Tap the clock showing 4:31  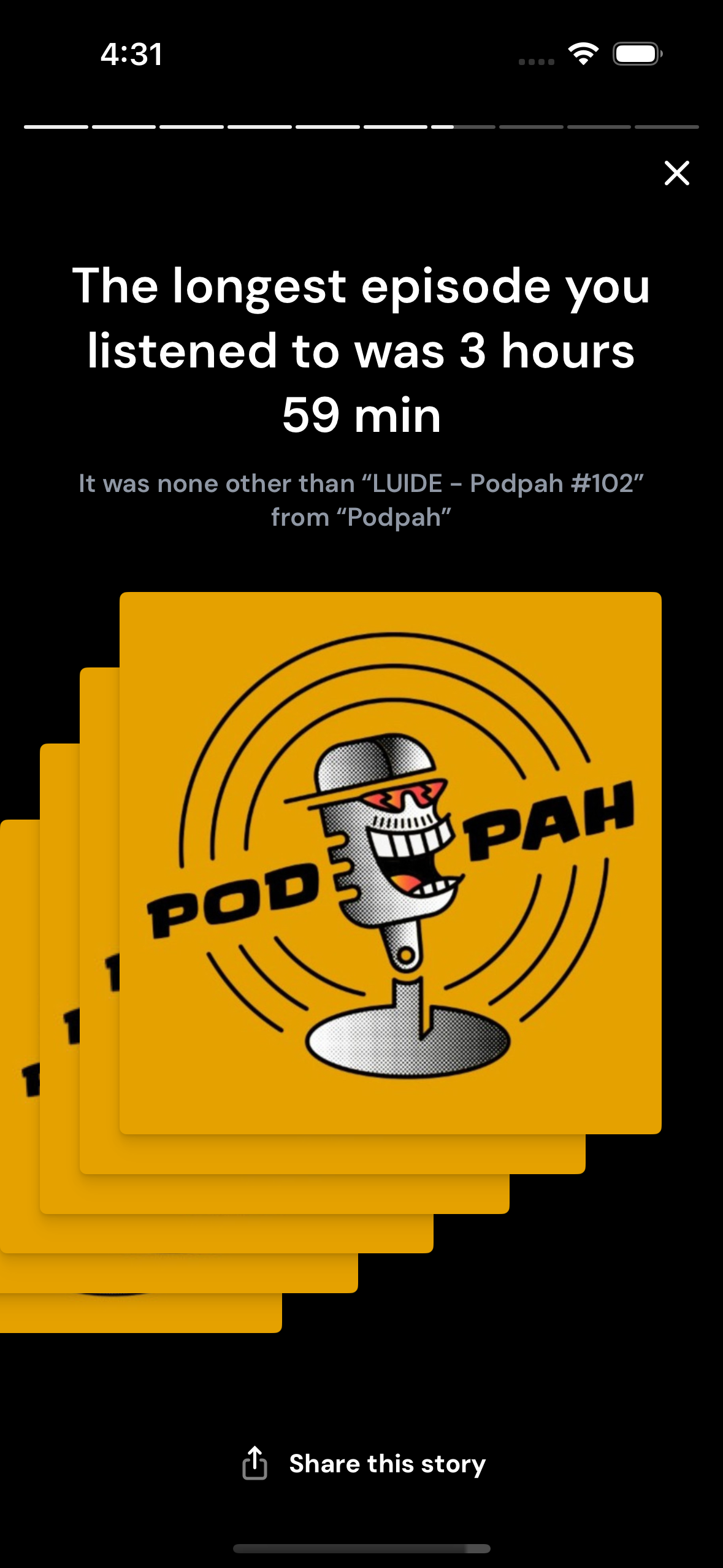[x=131, y=55]
